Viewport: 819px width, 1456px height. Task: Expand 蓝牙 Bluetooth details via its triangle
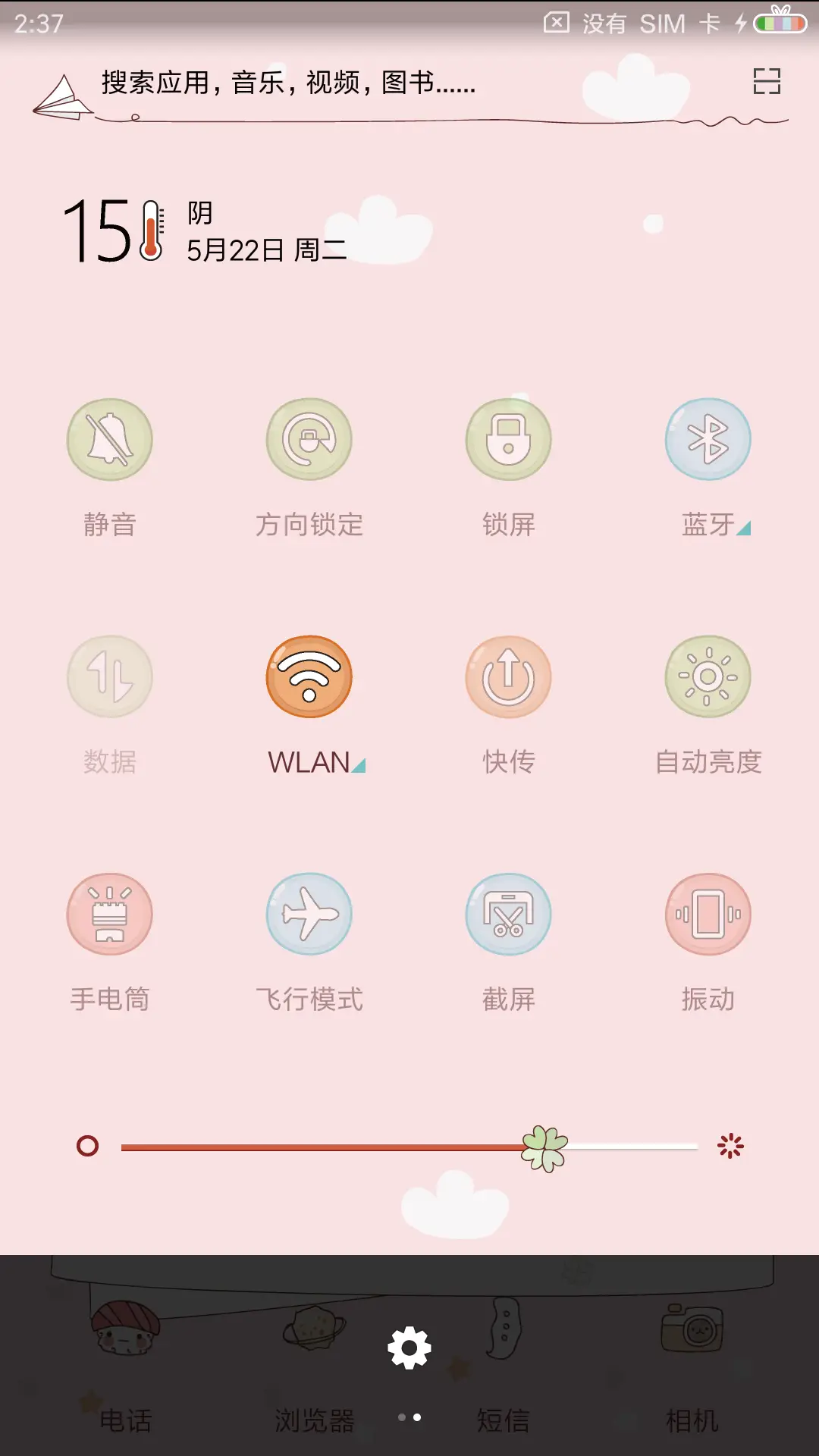744,527
